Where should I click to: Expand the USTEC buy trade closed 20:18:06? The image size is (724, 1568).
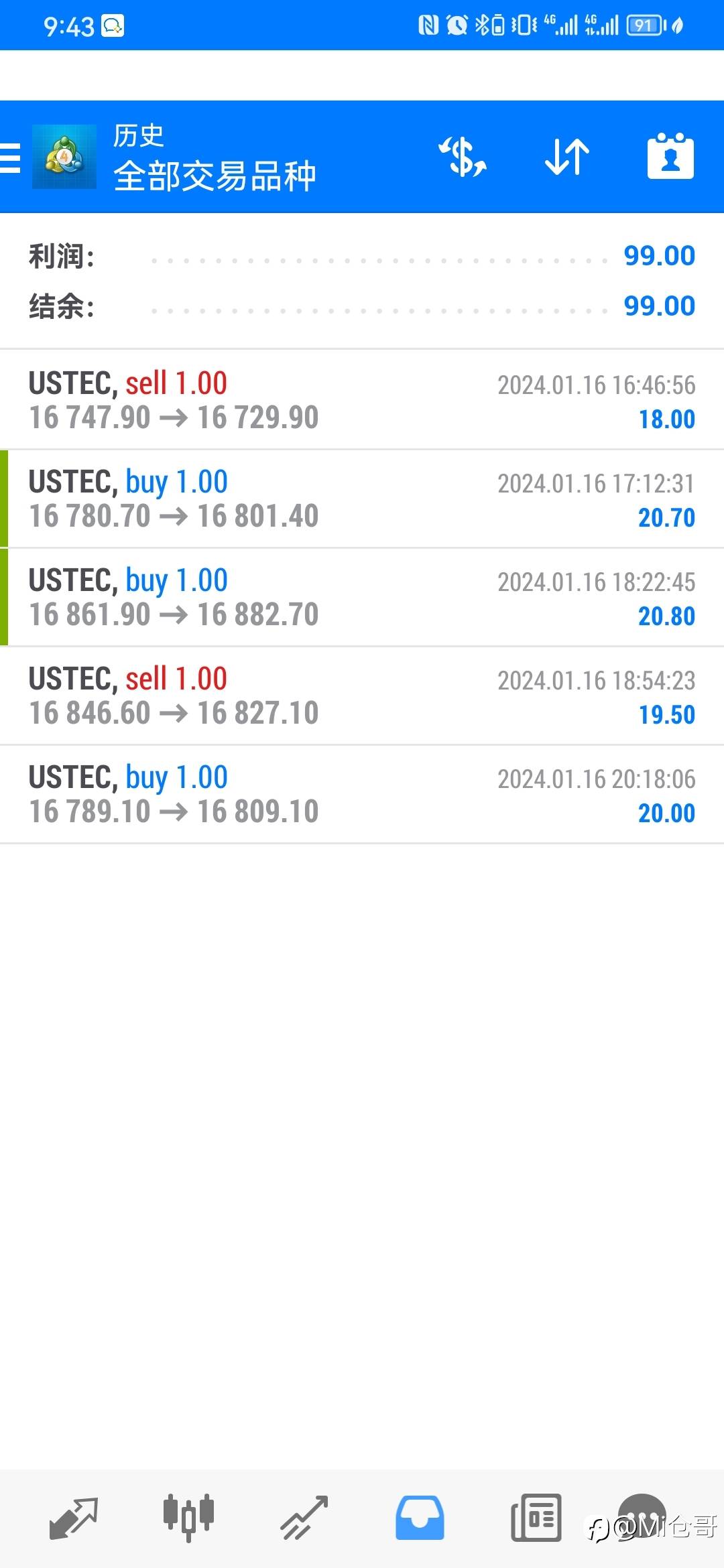pyautogui.click(x=362, y=794)
